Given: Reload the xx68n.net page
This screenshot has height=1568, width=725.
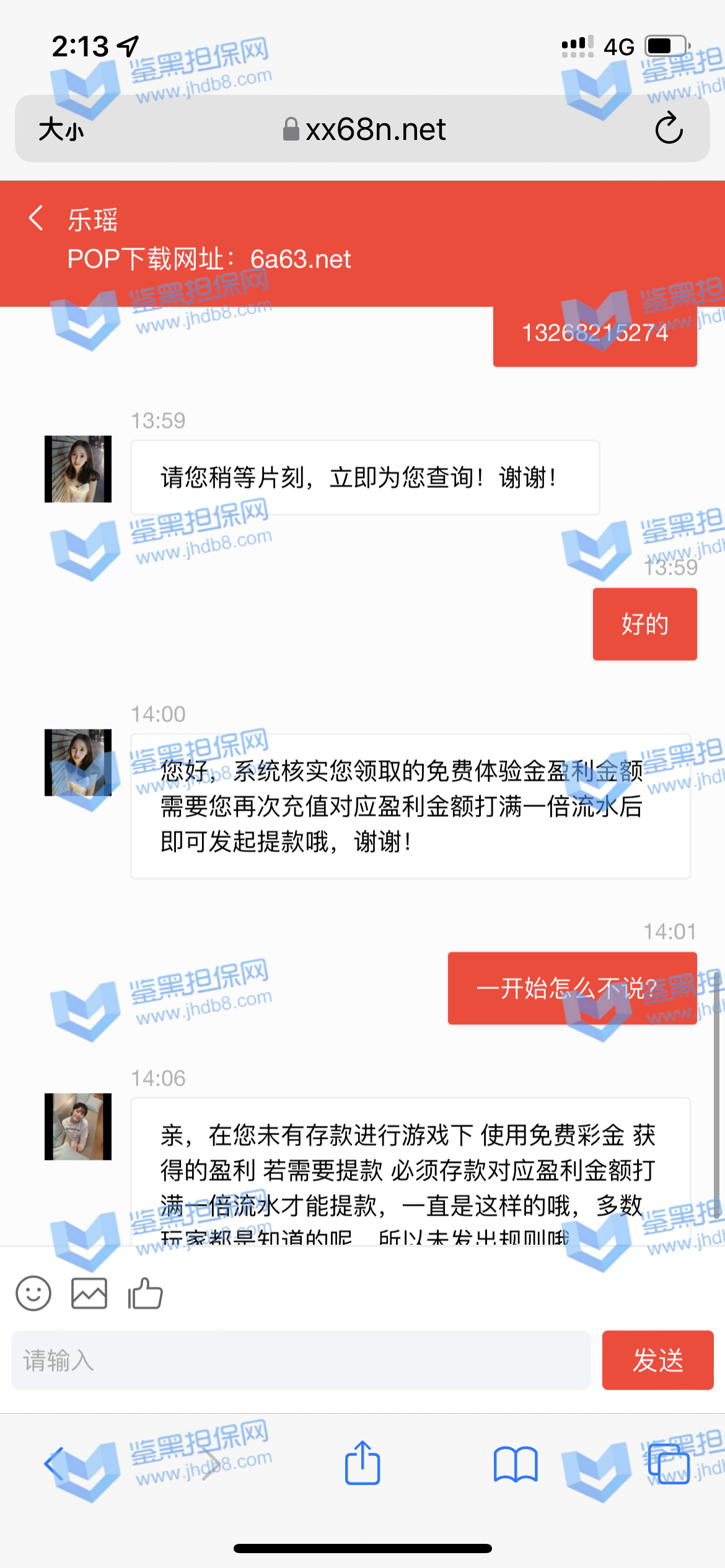Looking at the screenshot, I should point(669,129).
